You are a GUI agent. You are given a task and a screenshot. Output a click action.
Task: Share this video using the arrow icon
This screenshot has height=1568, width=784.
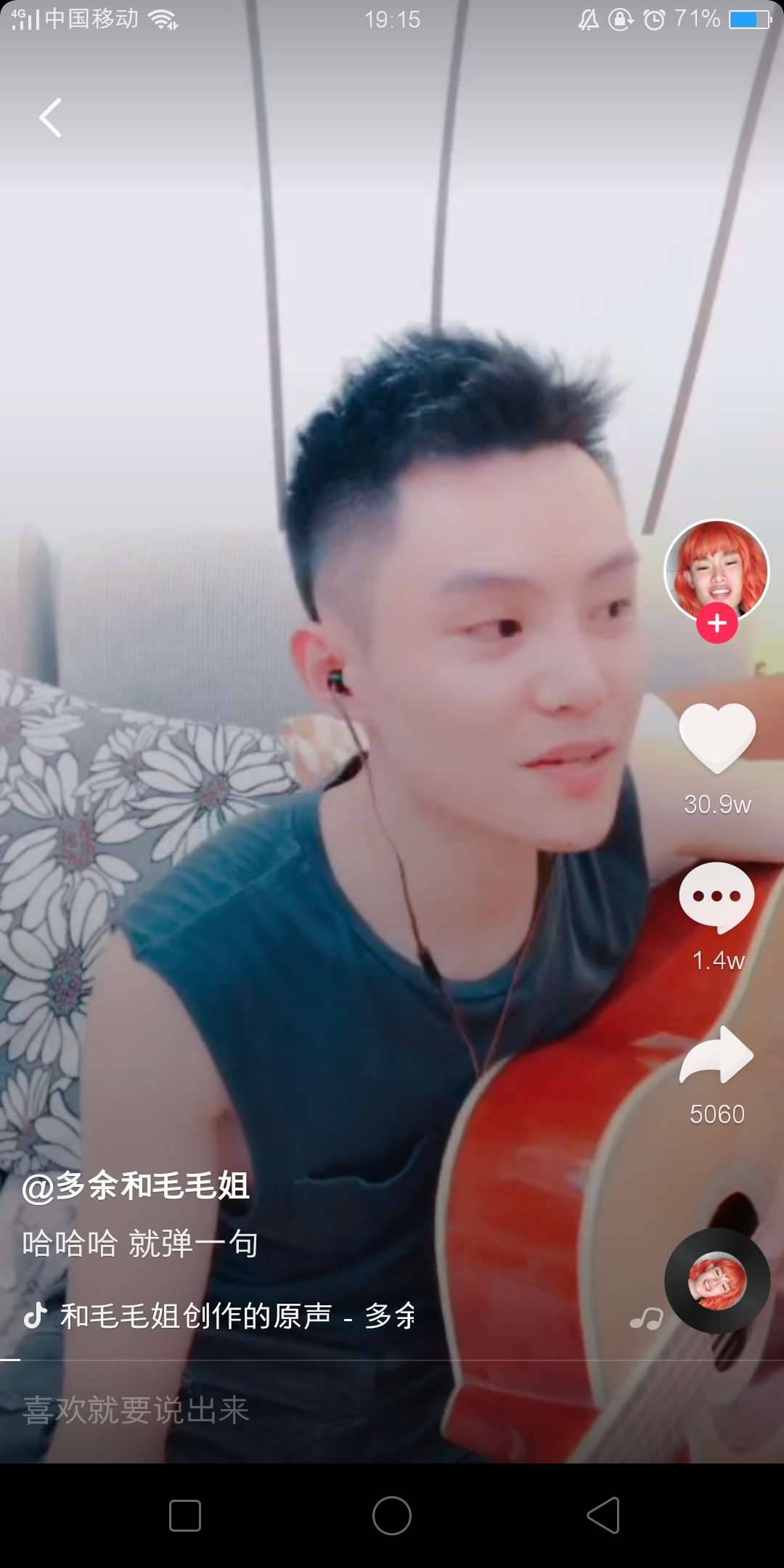pyautogui.click(x=717, y=1056)
